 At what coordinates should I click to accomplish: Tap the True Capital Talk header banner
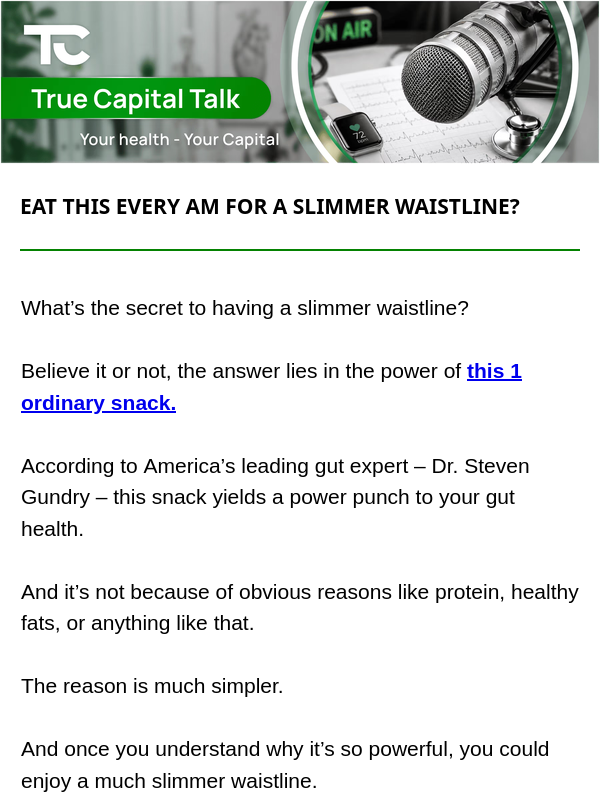tap(300, 82)
